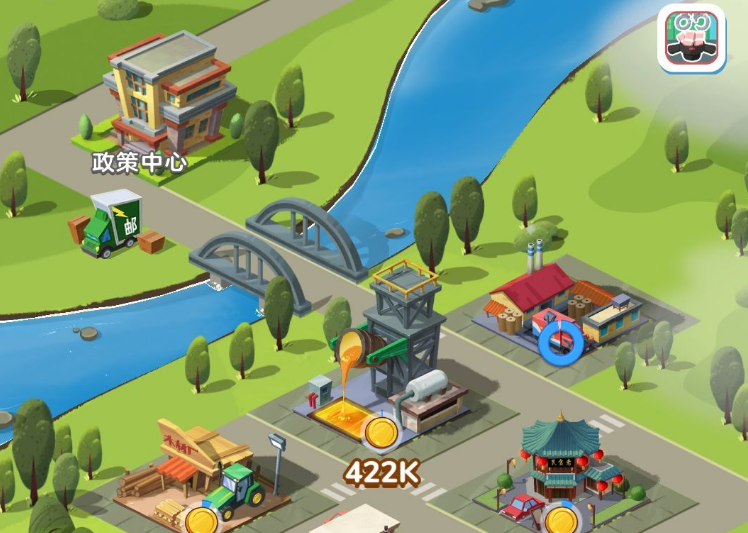Open the fist game icon in top corner

pyautogui.click(x=691, y=38)
